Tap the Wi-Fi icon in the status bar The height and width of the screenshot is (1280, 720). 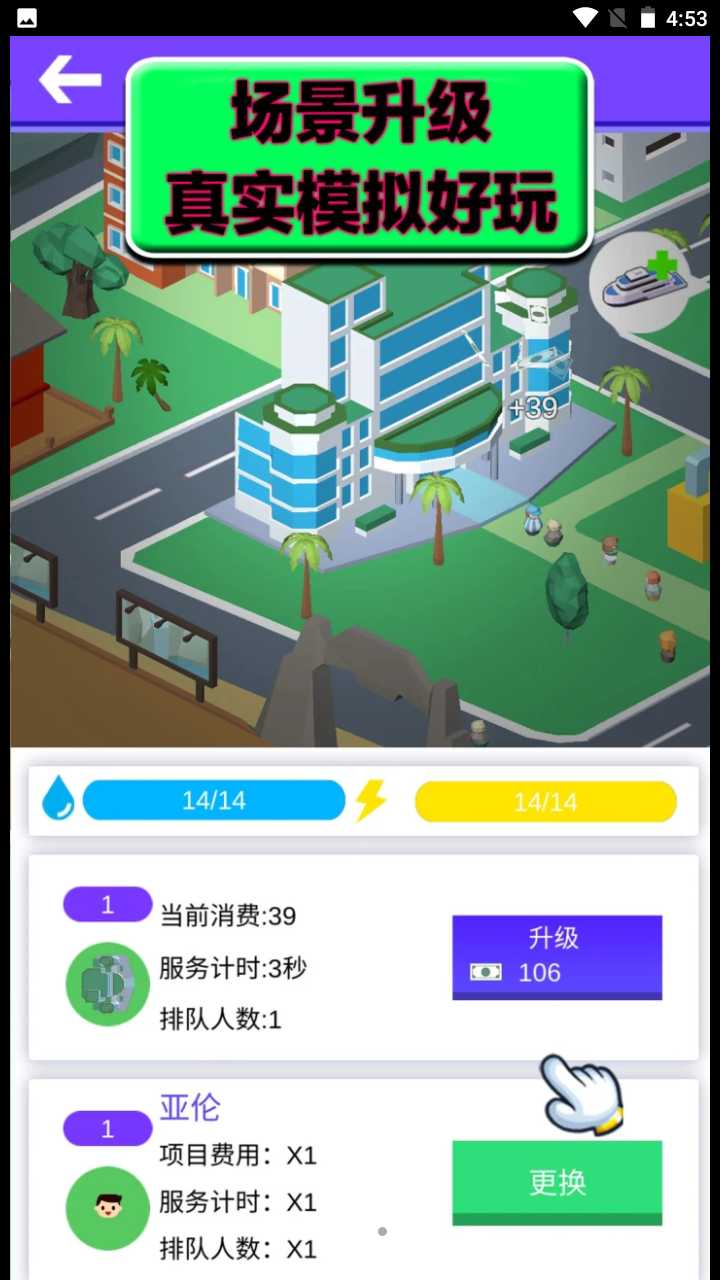click(584, 17)
